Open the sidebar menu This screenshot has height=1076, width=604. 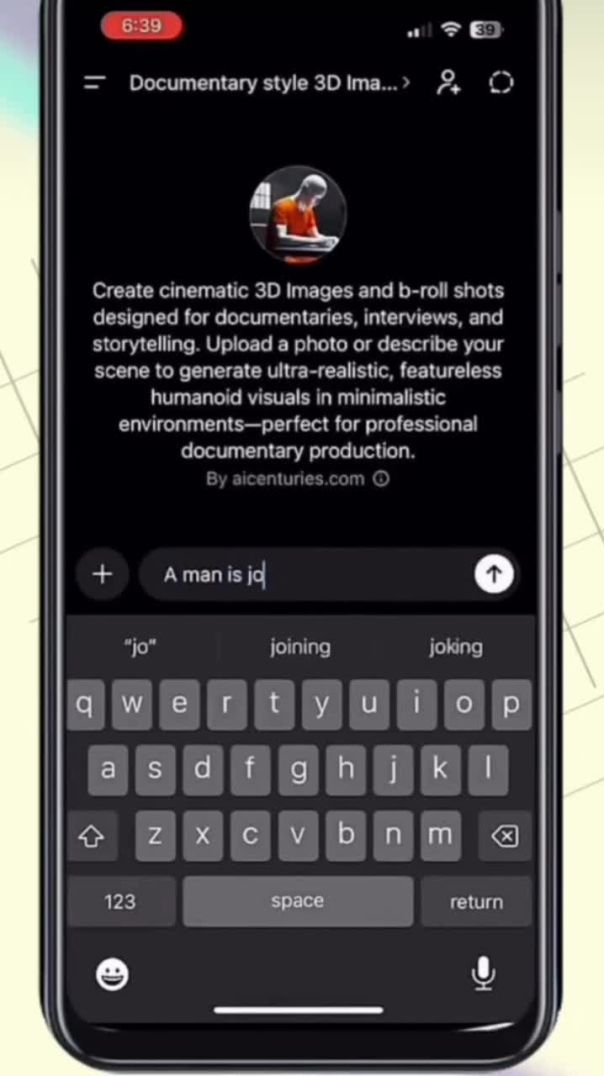95,84
